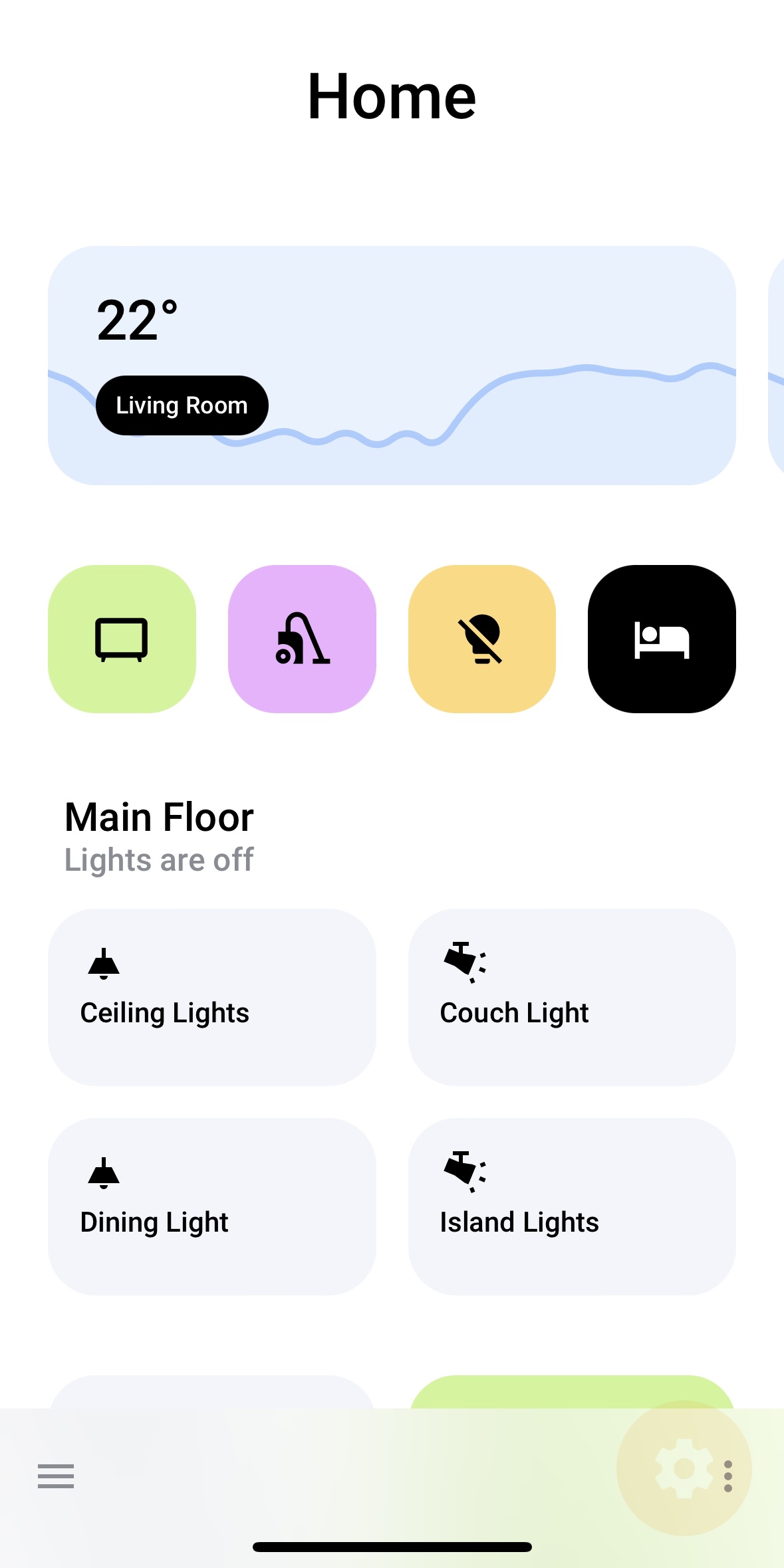Tap the green TV button

click(x=122, y=639)
